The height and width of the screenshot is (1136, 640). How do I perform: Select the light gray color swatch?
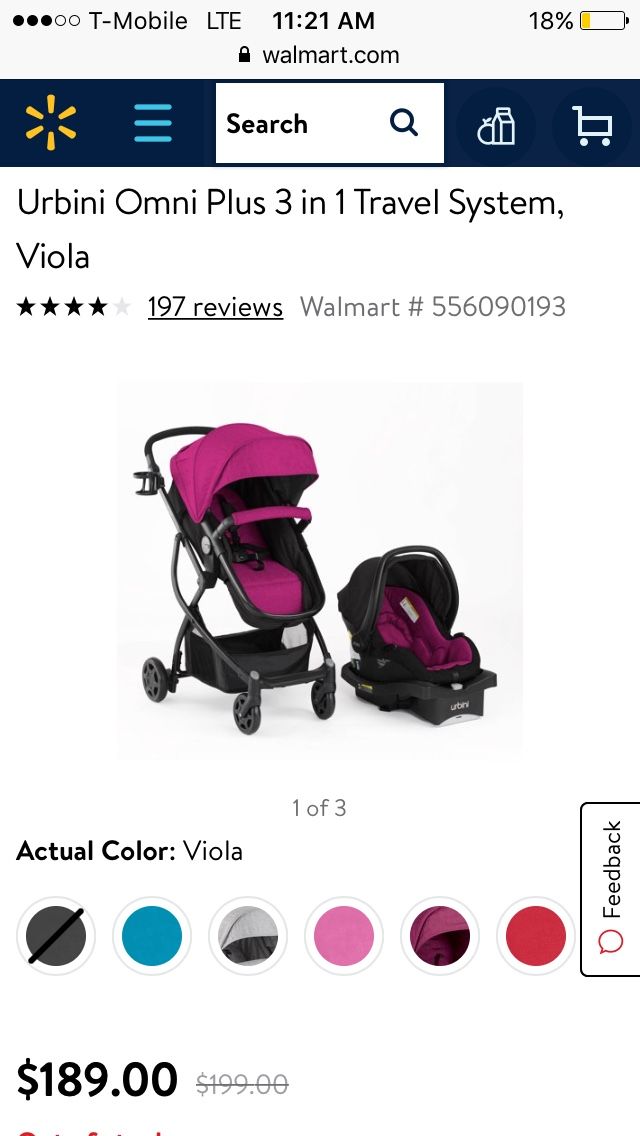coord(248,935)
